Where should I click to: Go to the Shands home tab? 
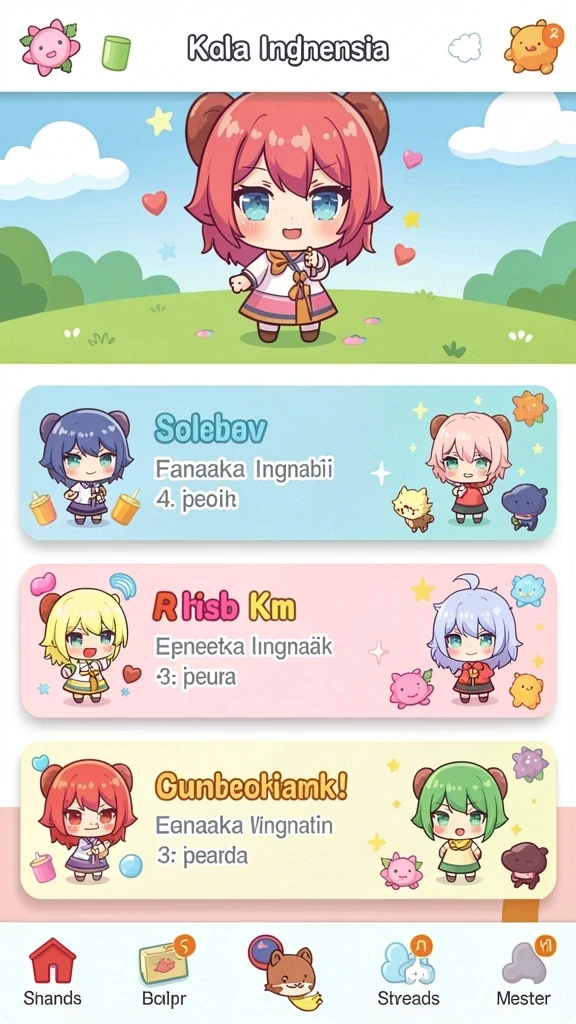(x=52, y=972)
